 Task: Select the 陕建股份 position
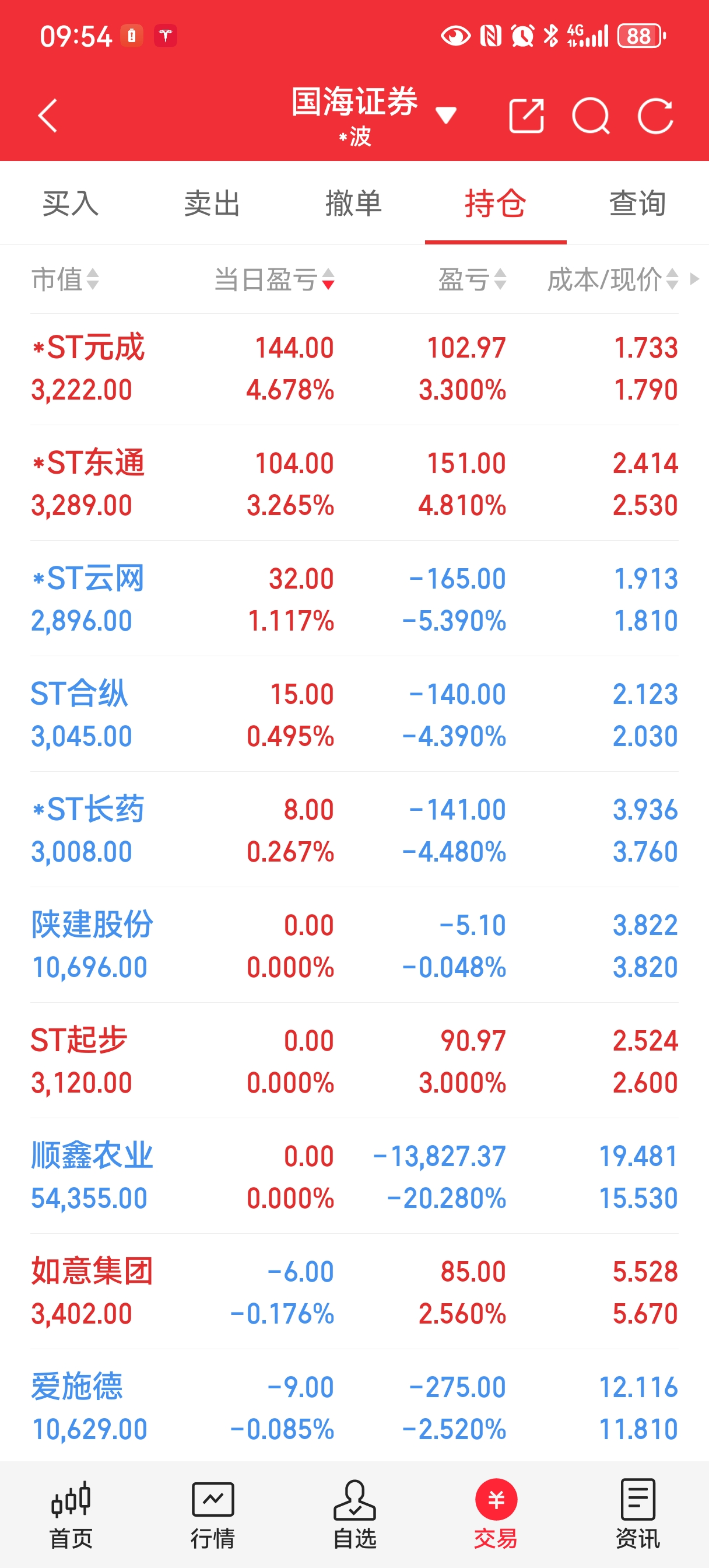click(354, 946)
